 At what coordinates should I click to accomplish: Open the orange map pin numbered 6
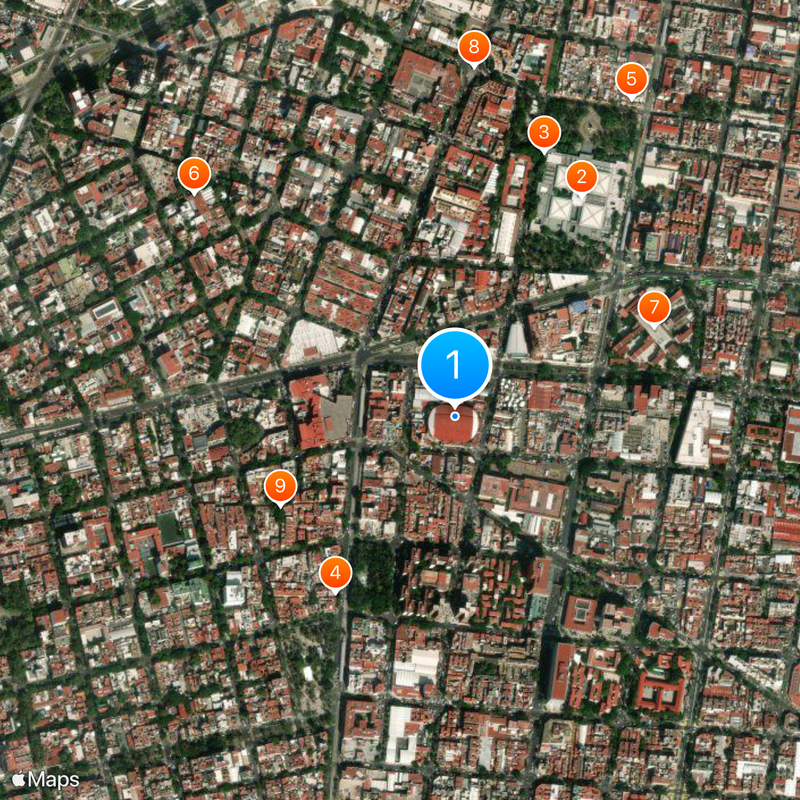tap(194, 174)
